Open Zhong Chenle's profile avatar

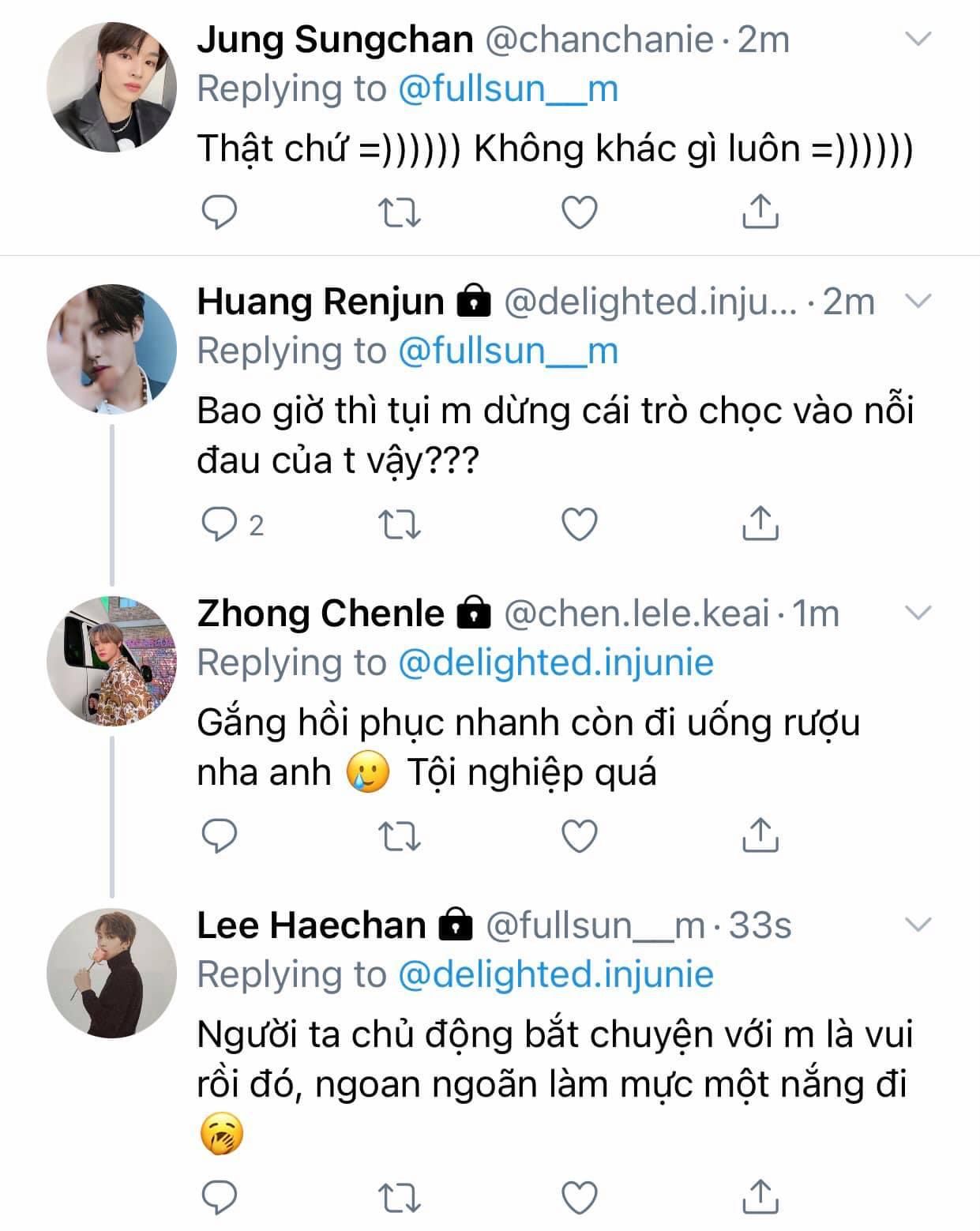coord(112,661)
